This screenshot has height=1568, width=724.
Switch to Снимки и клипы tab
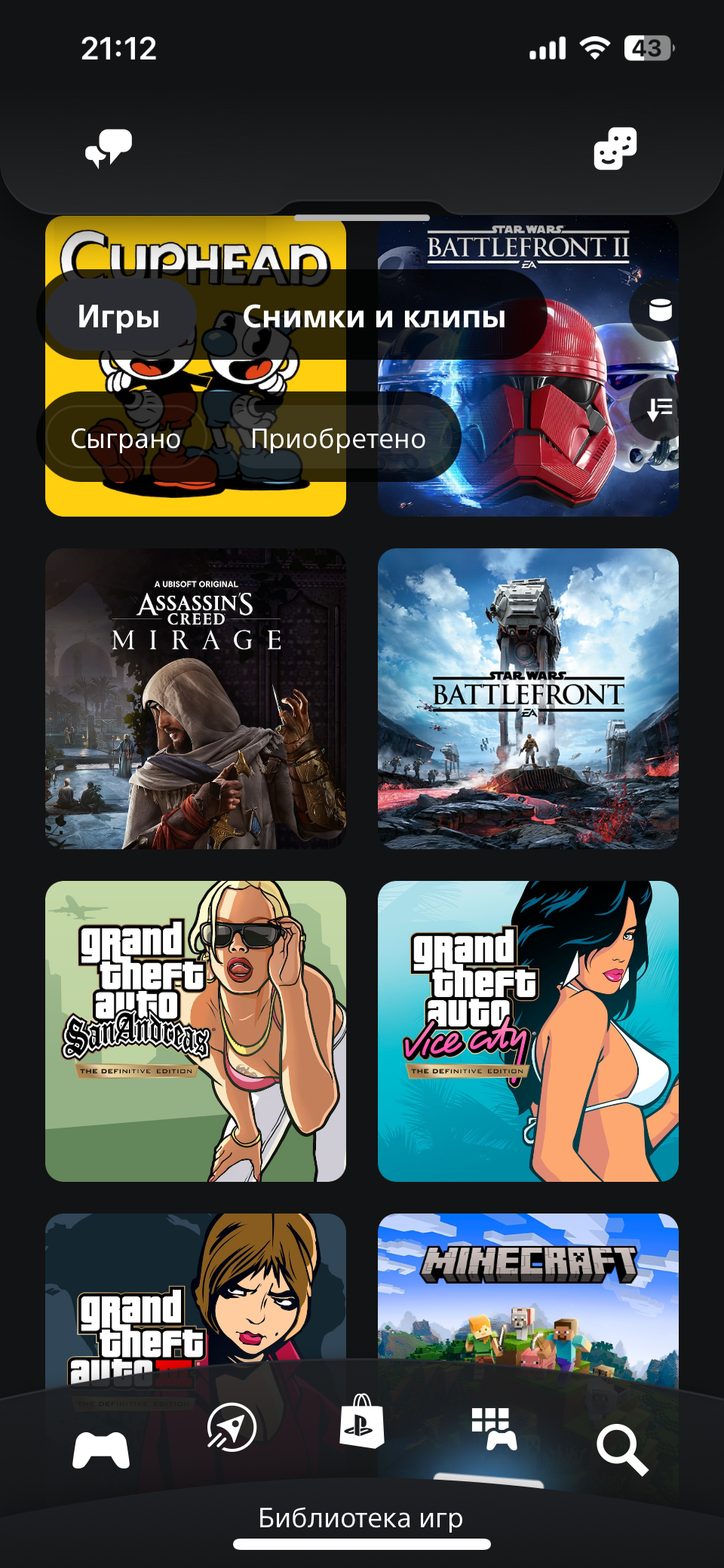374,316
